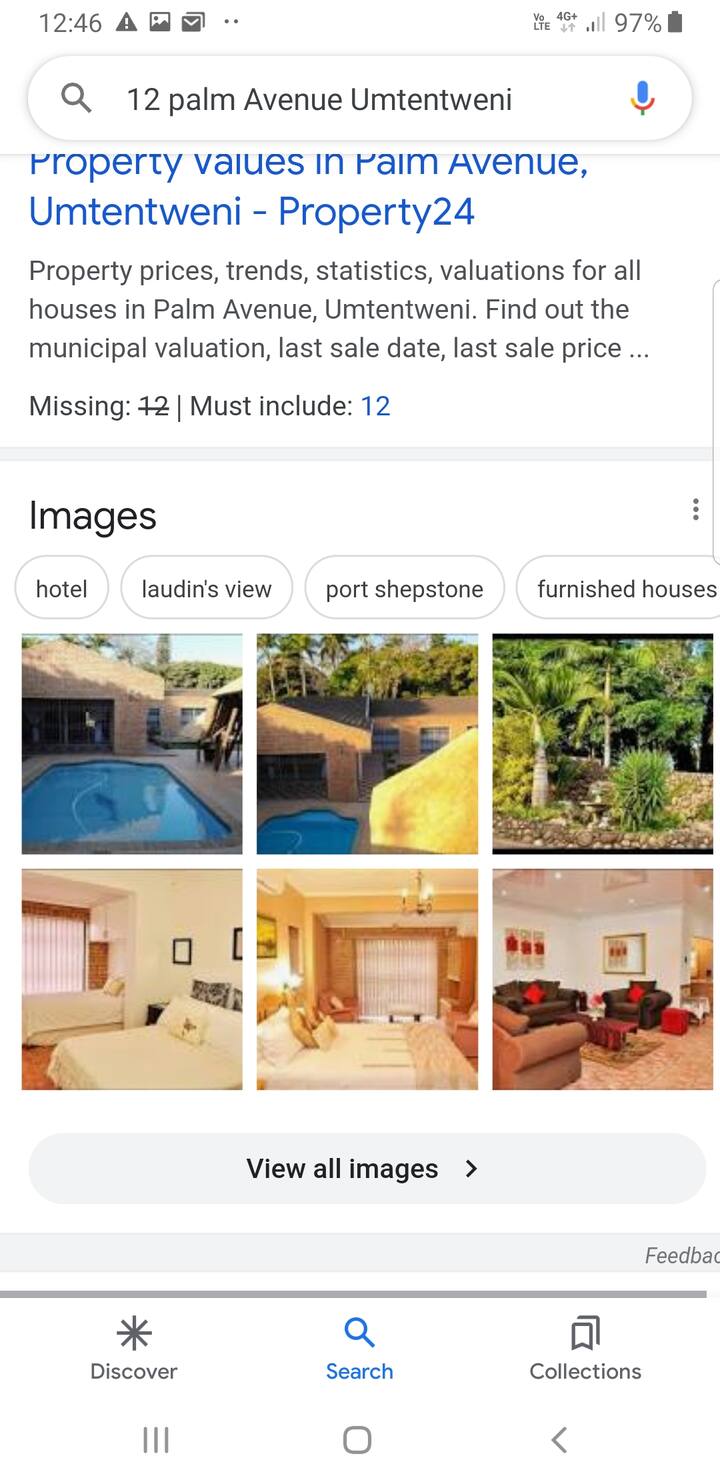Open the Images section overflow menu

[695, 511]
